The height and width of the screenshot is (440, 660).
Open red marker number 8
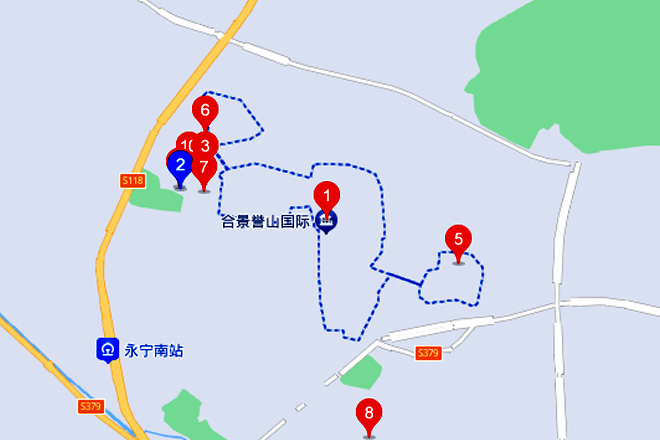369,412
